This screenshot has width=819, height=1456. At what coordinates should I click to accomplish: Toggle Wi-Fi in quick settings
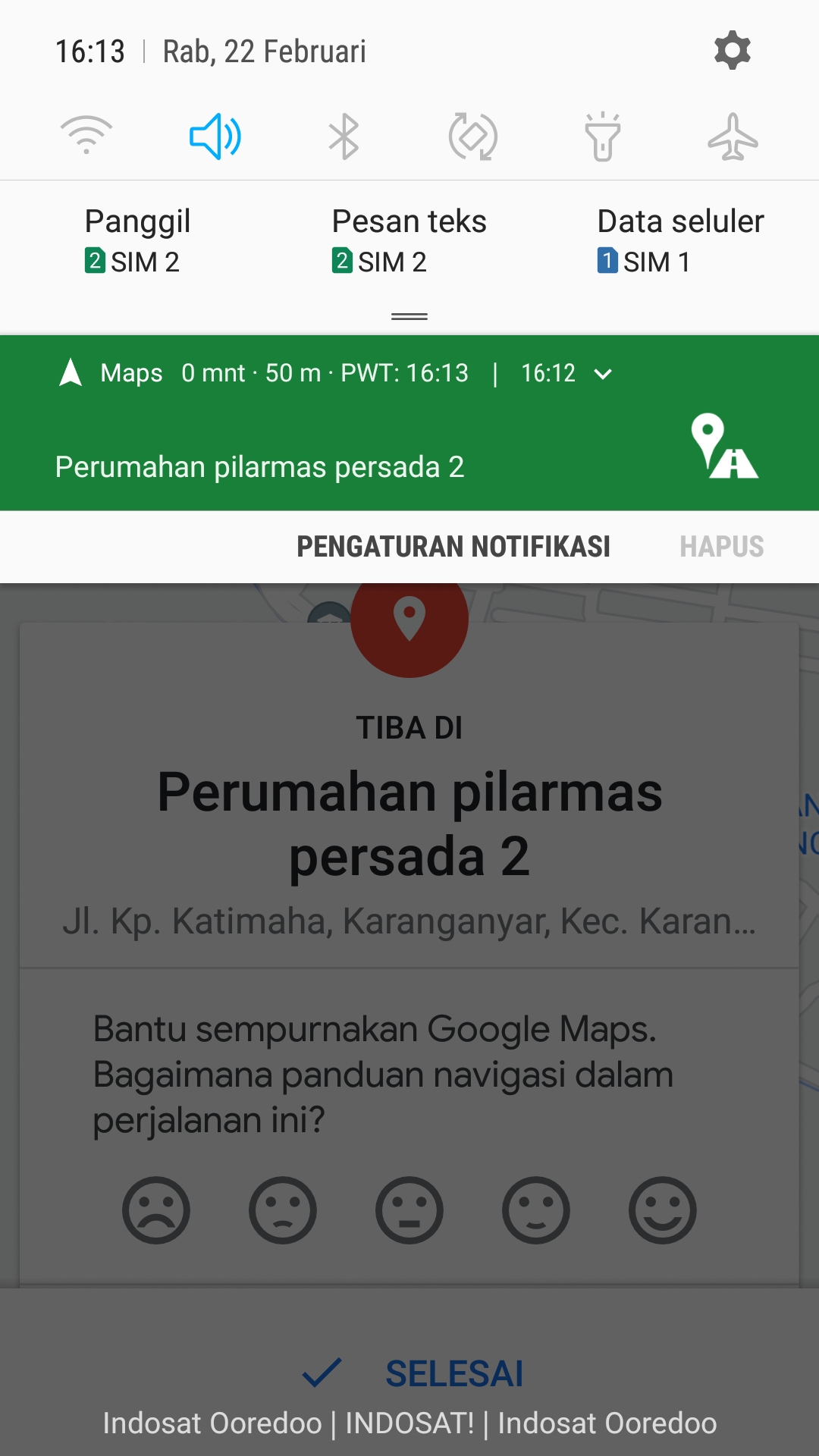coord(86,136)
